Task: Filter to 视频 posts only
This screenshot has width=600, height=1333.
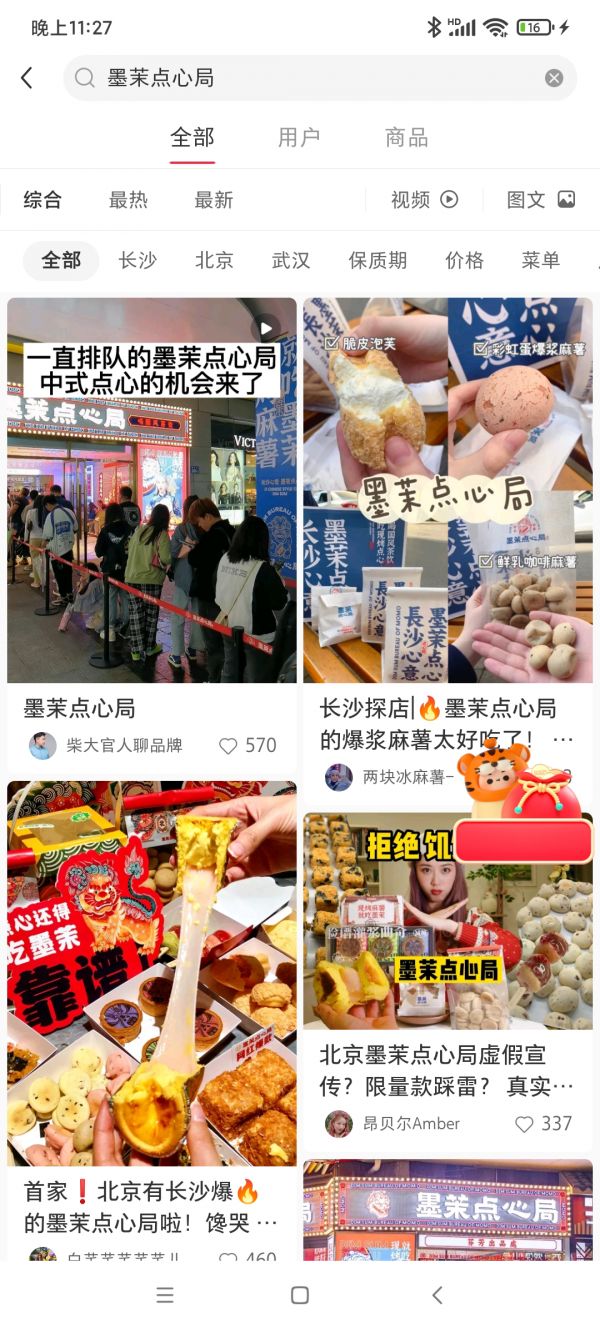Action: [424, 200]
